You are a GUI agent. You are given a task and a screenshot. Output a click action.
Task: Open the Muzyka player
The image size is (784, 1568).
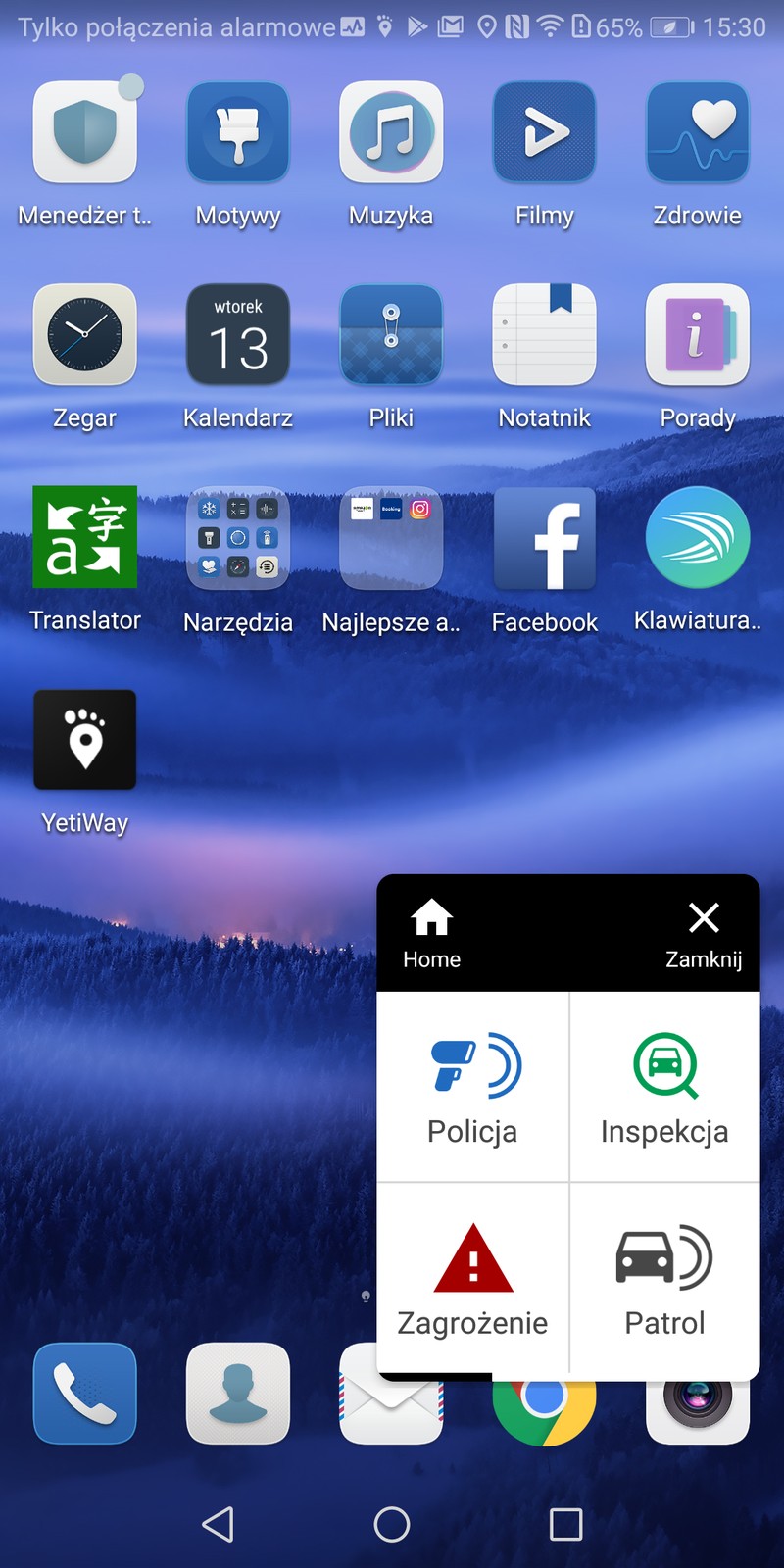pos(391,132)
